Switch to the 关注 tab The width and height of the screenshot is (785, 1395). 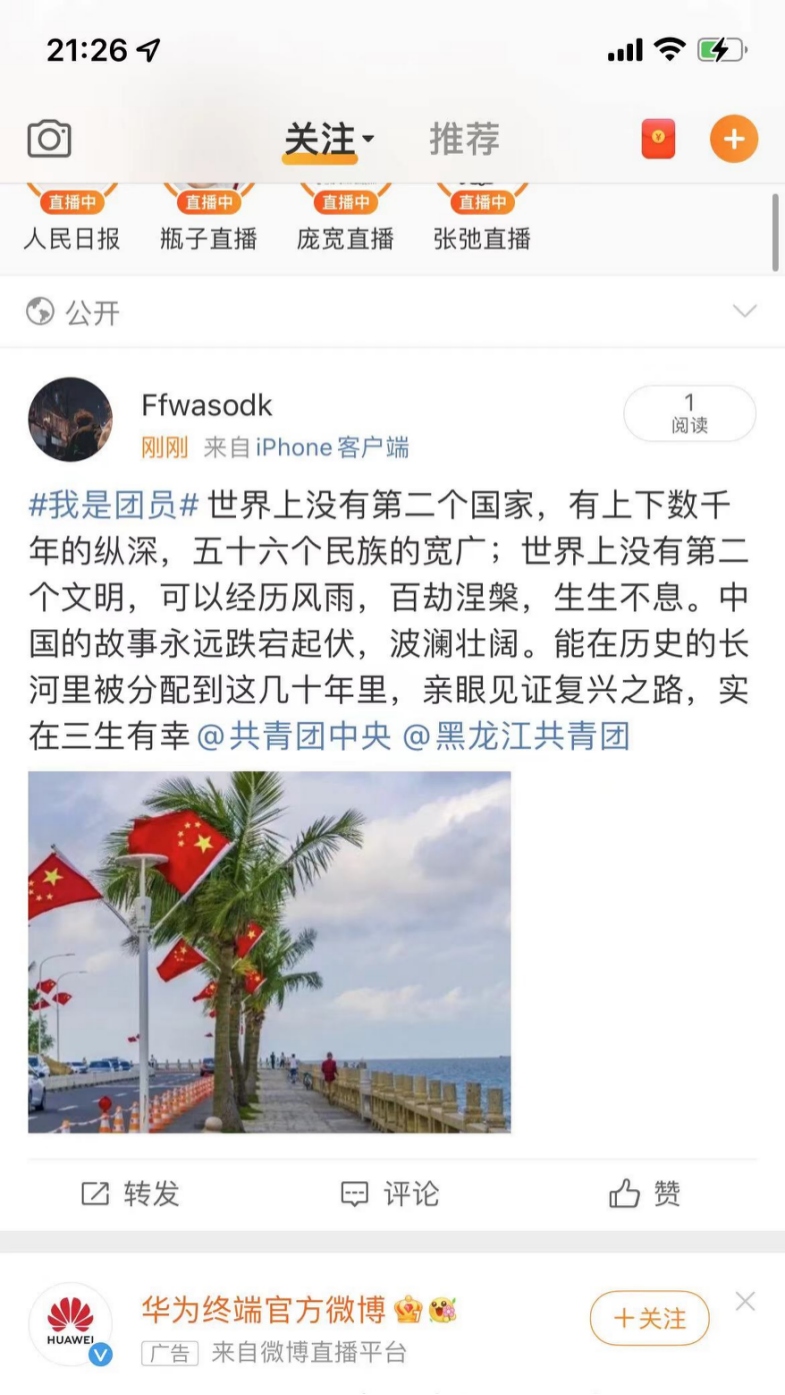tap(320, 139)
